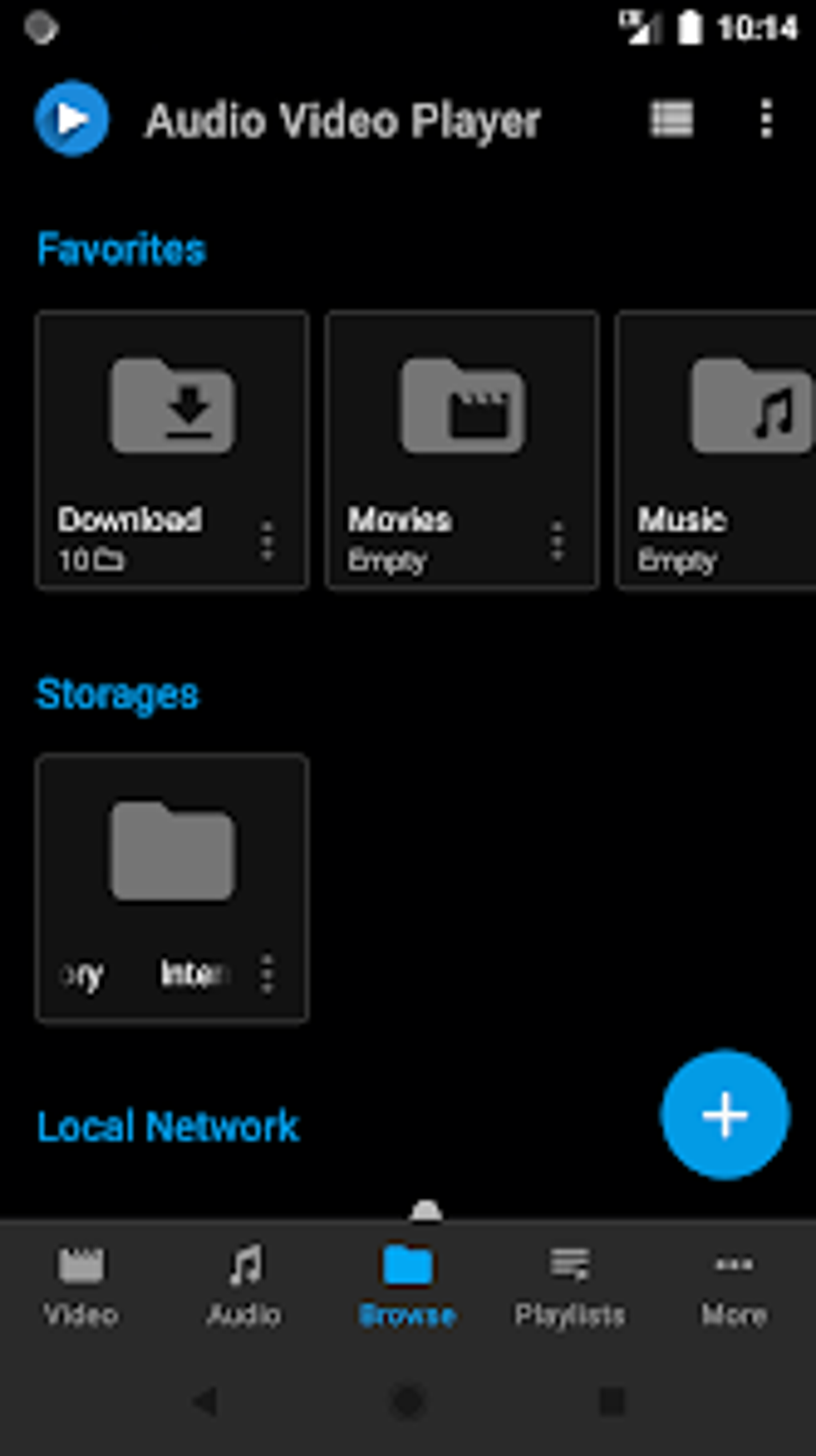Tap the plus floating action button
The image size is (816, 1456).
(725, 1114)
